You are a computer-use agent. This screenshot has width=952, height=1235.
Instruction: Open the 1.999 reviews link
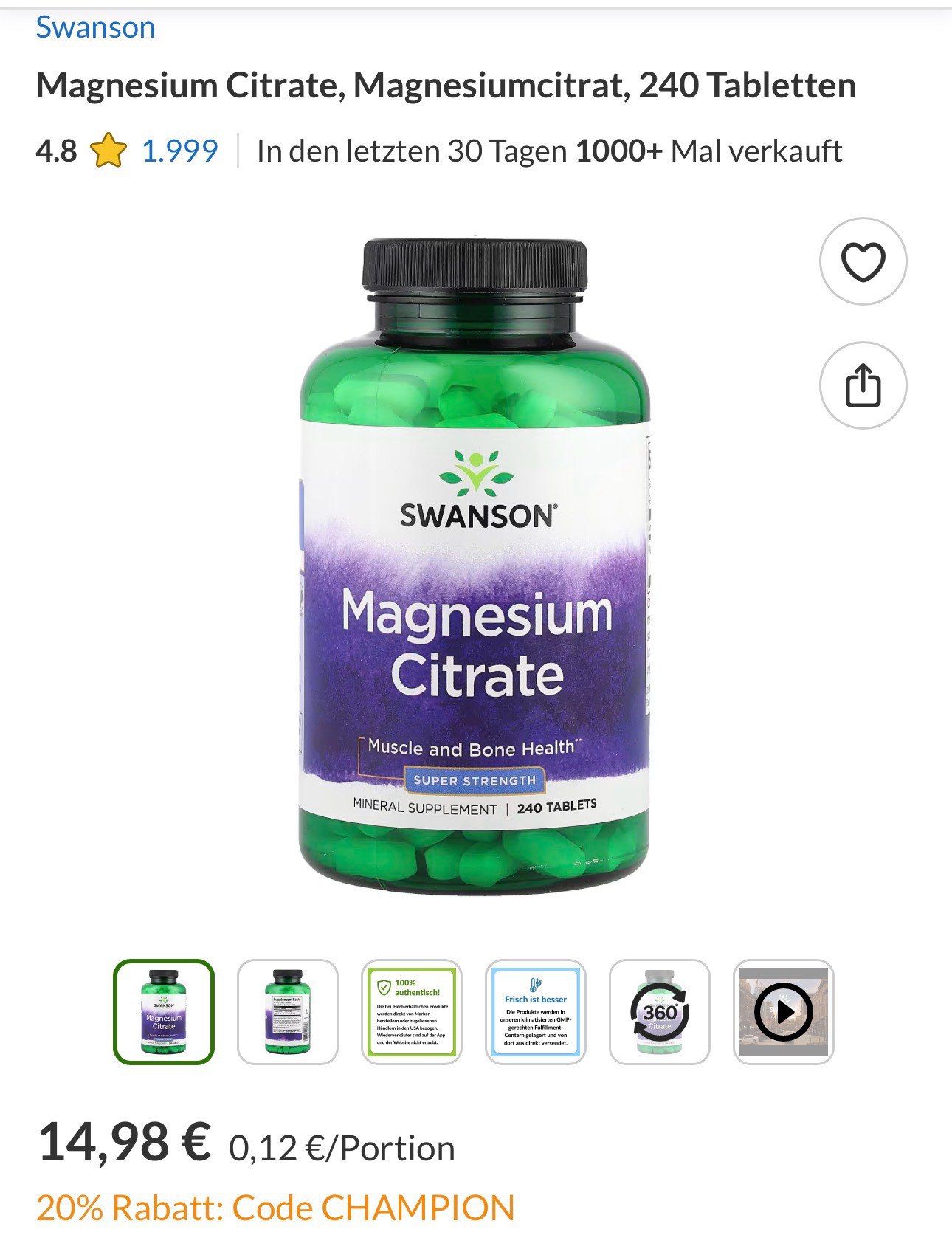(179, 151)
